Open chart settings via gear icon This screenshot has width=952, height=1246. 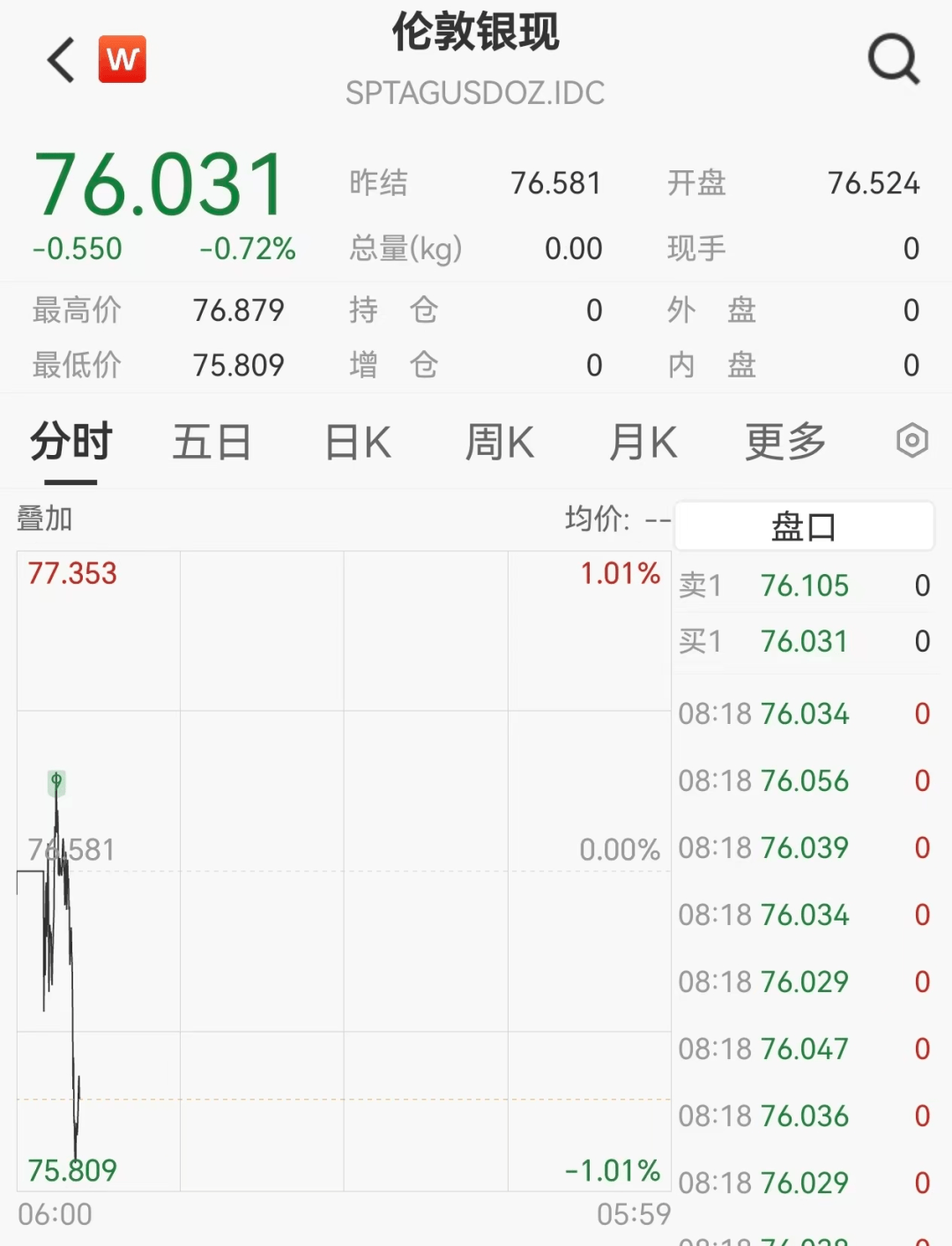click(x=911, y=440)
